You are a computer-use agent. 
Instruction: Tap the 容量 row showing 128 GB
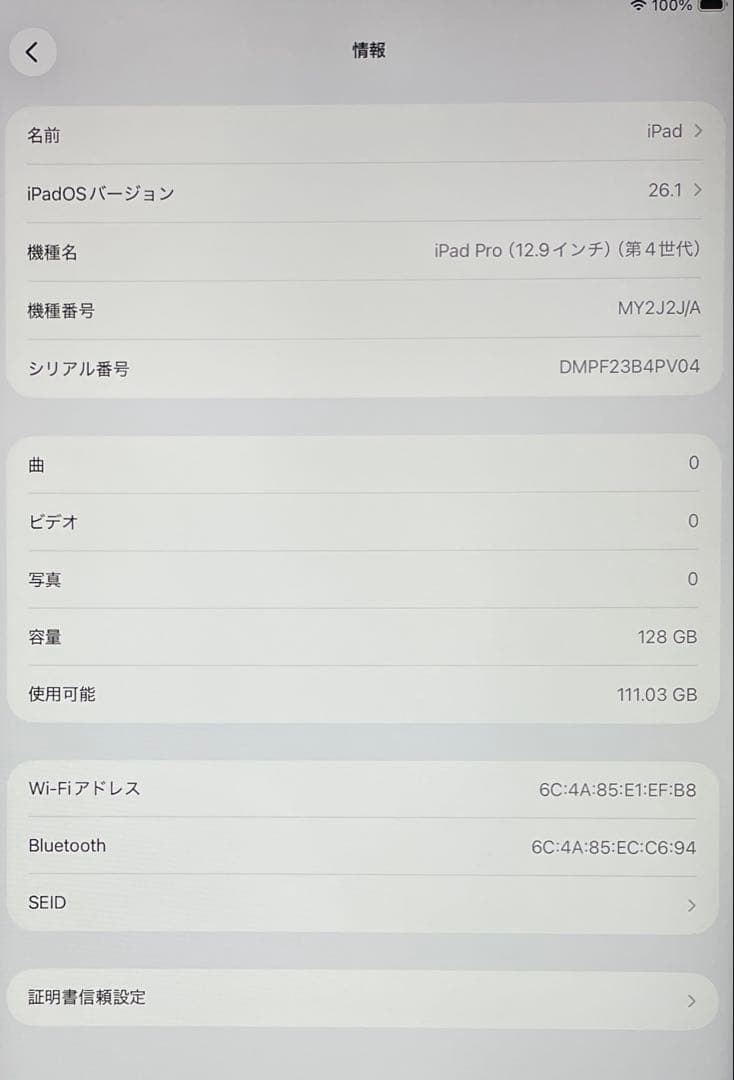click(367, 636)
